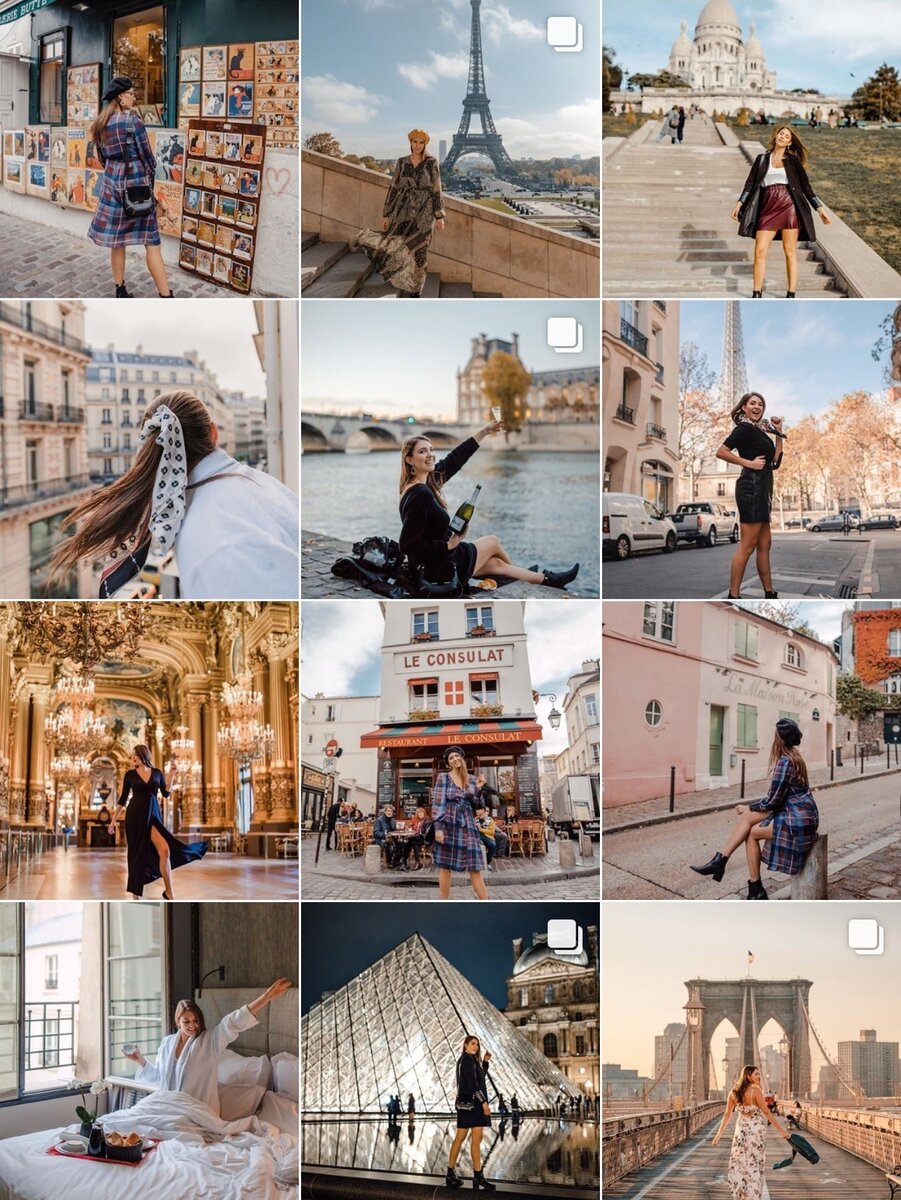Open the golden chandelier hall post
The height and width of the screenshot is (1200, 901).
click(x=149, y=750)
